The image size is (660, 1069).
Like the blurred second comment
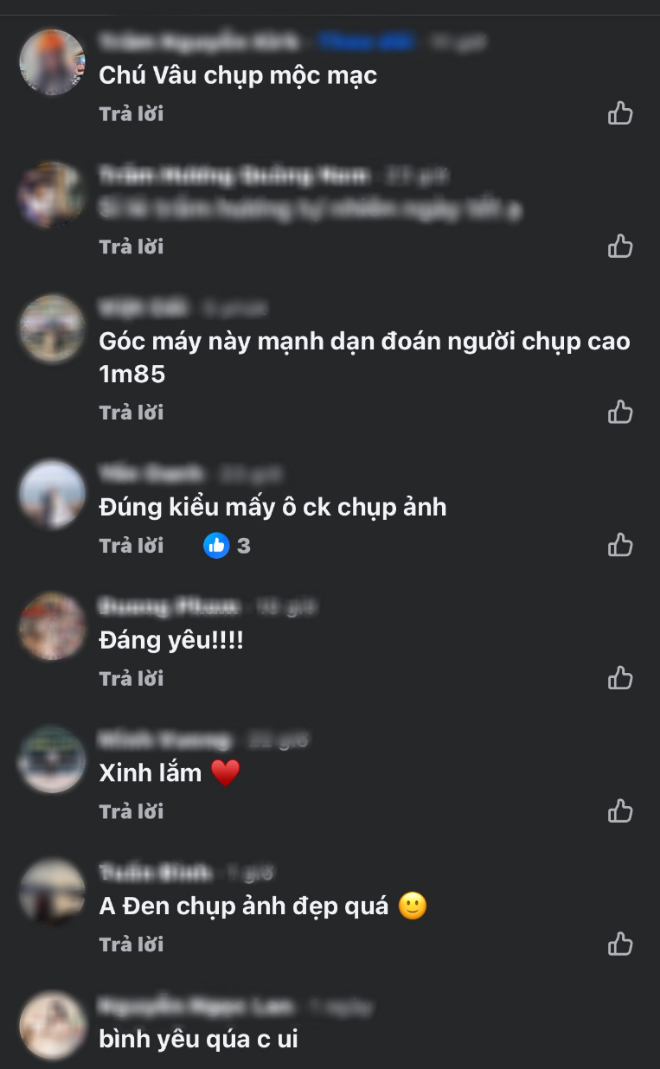pyautogui.click(x=620, y=246)
